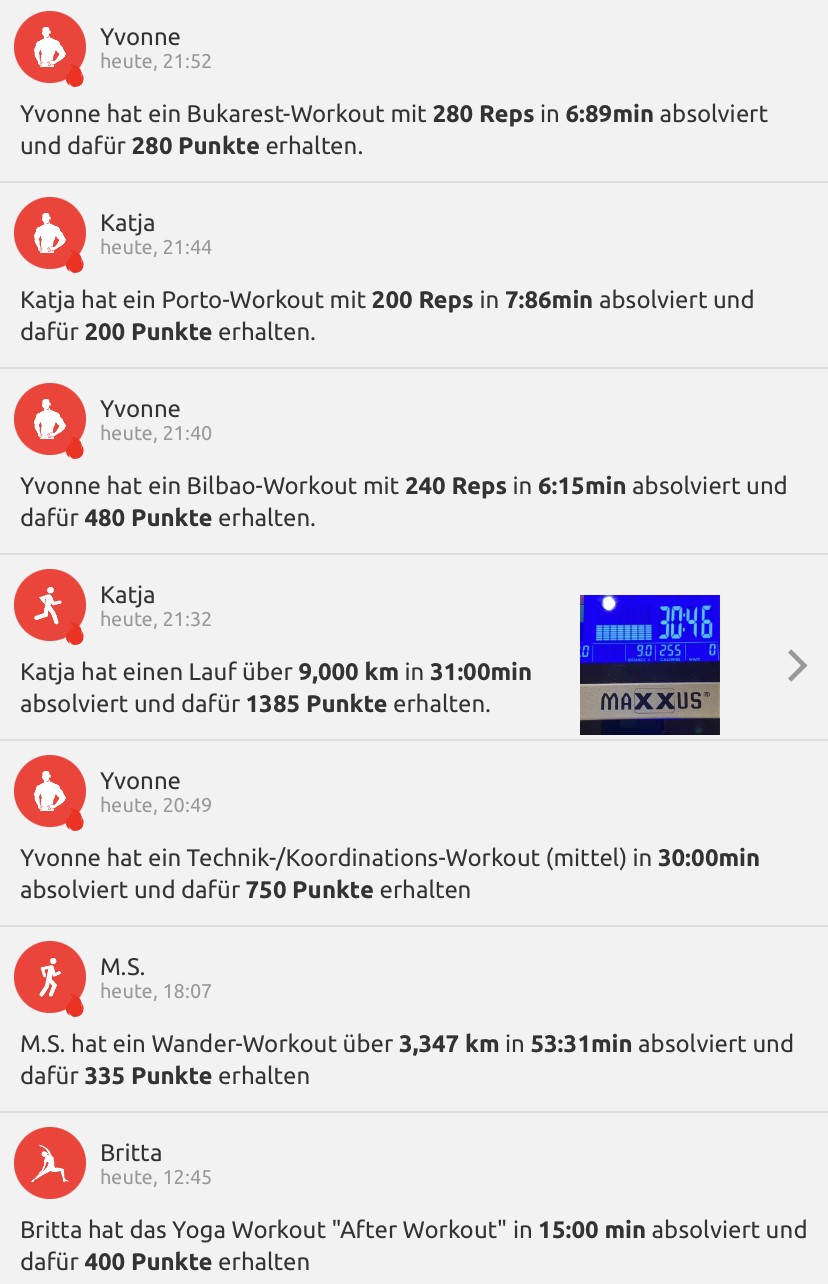Open M.S.'s avatar on the Wander-Workout entry
Viewport: 828px width, 1284px height.
pyautogui.click(x=49, y=978)
